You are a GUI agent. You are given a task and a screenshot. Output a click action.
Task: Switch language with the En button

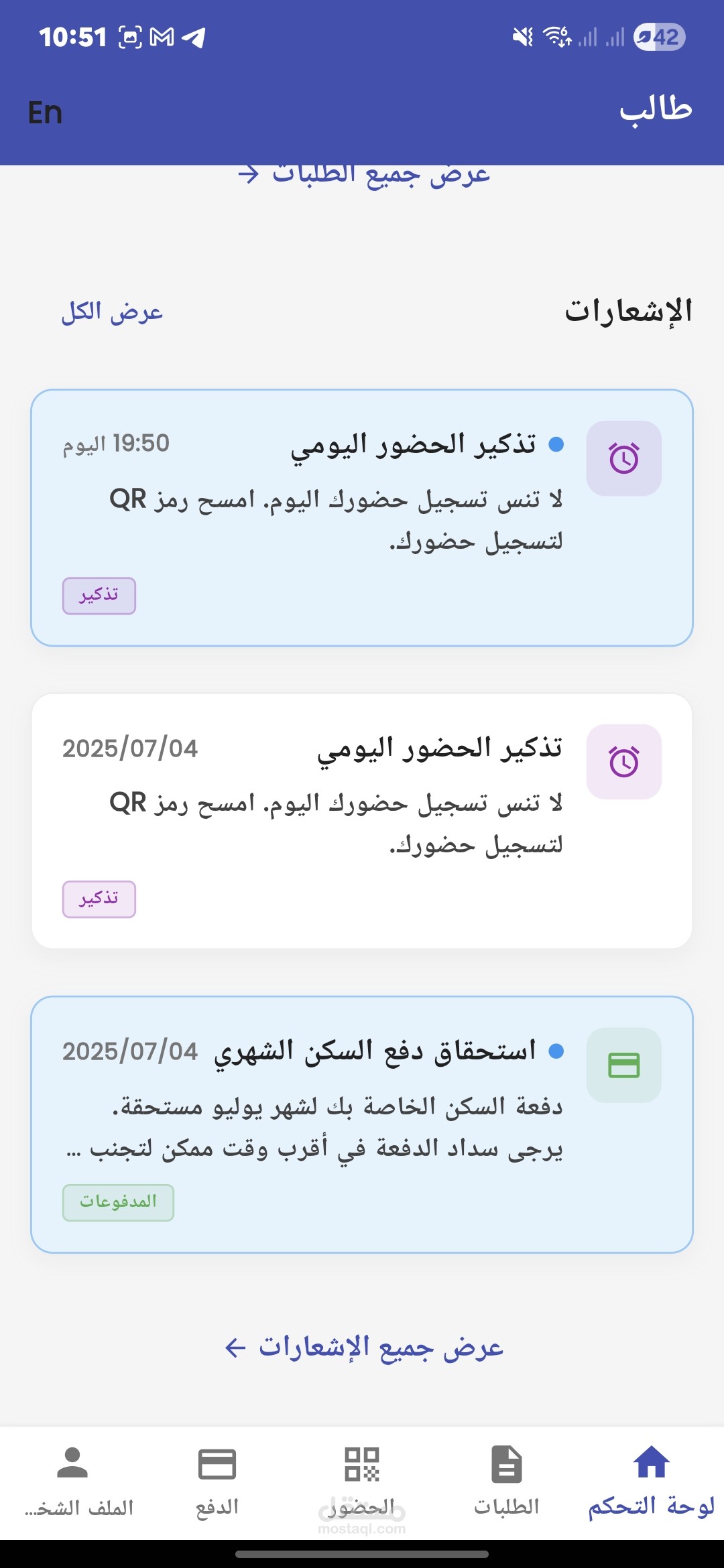pos(45,113)
